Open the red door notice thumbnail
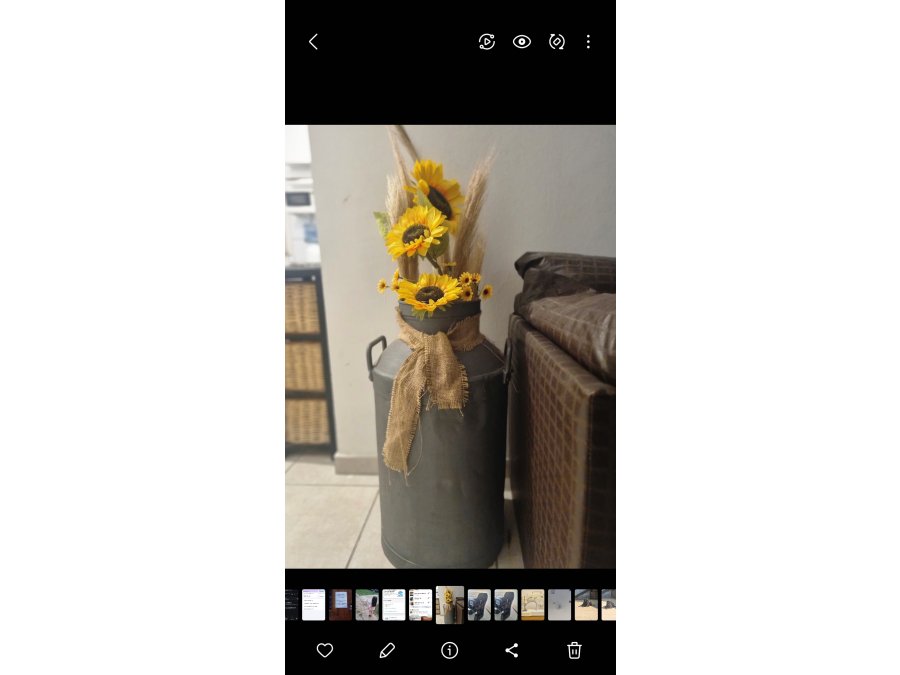Screen dimensions: 900x675 340,605
